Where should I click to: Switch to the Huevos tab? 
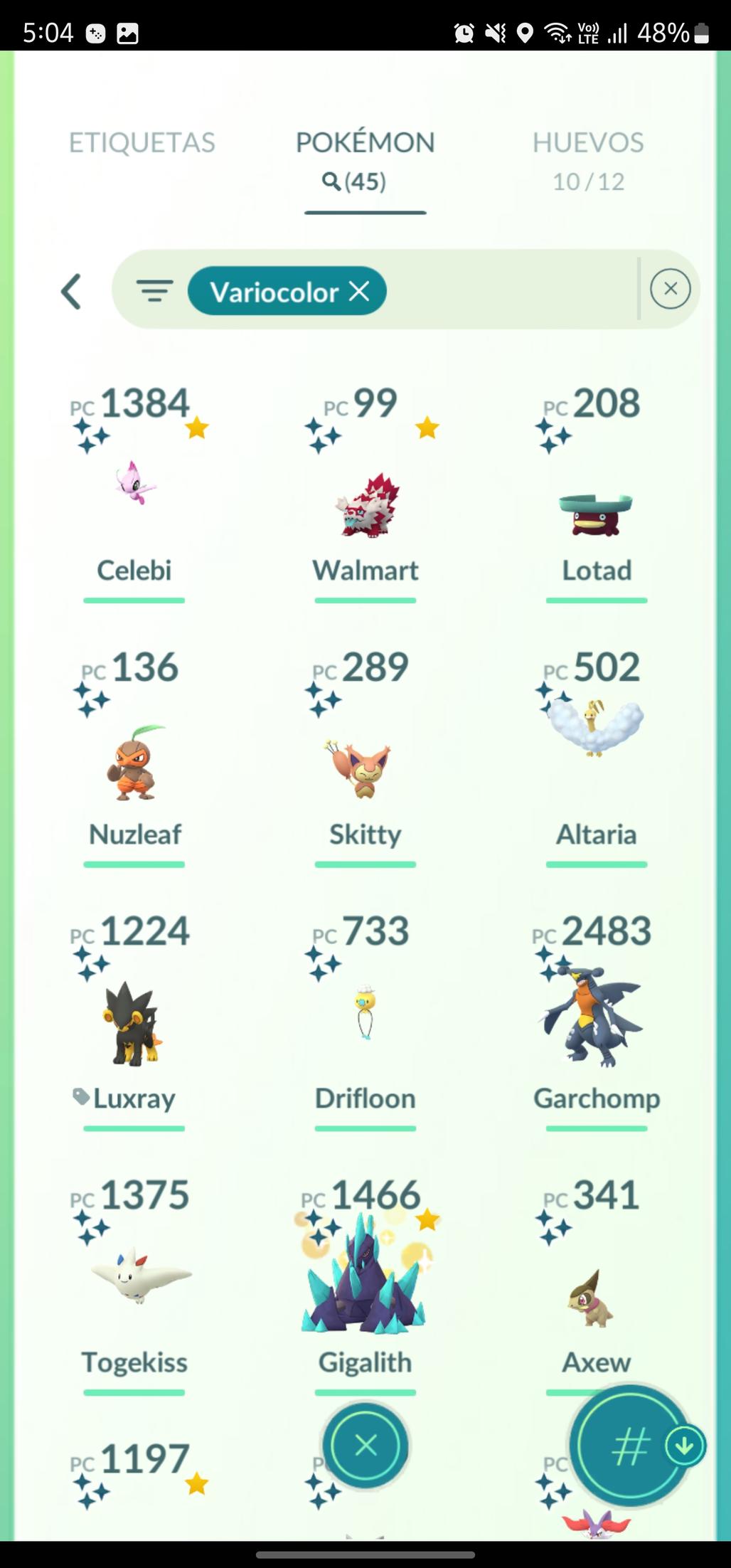(588, 158)
